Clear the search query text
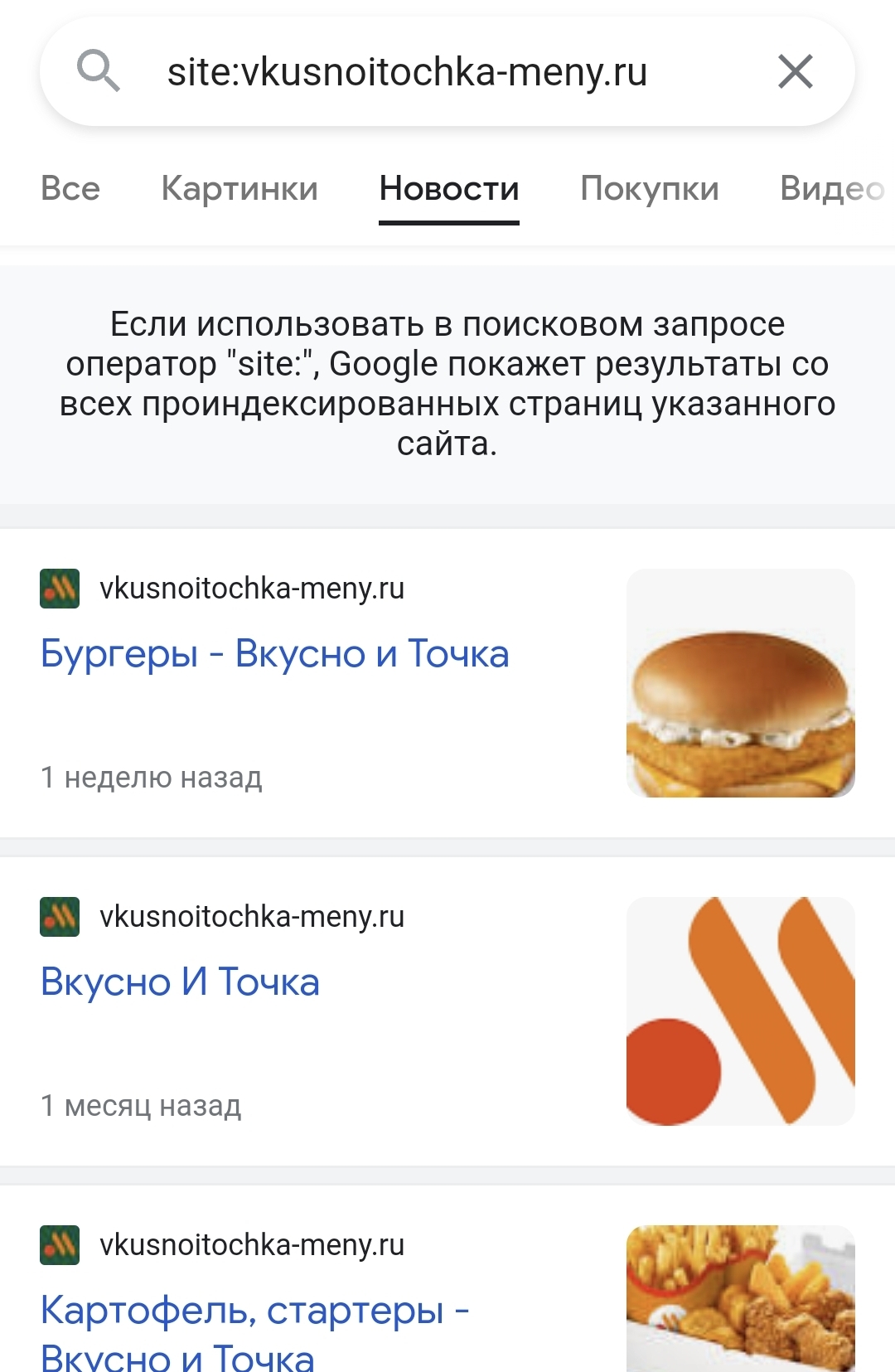The image size is (895, 1372). click(795, 71)
